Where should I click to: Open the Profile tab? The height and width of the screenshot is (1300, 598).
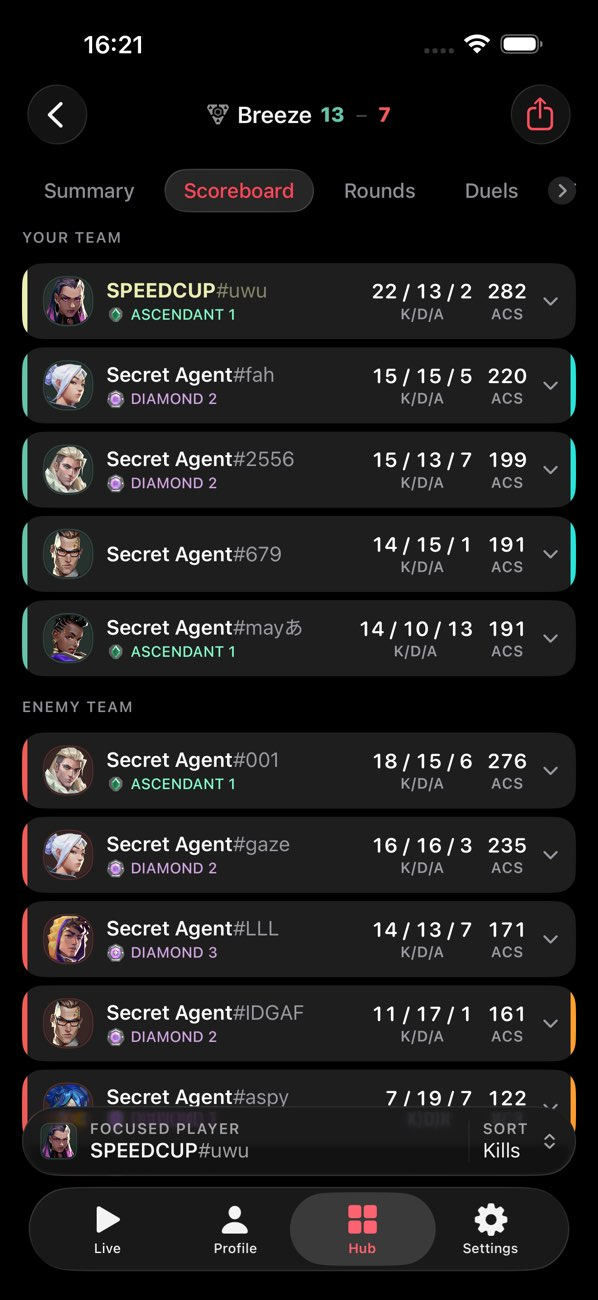coord(235,1229)
